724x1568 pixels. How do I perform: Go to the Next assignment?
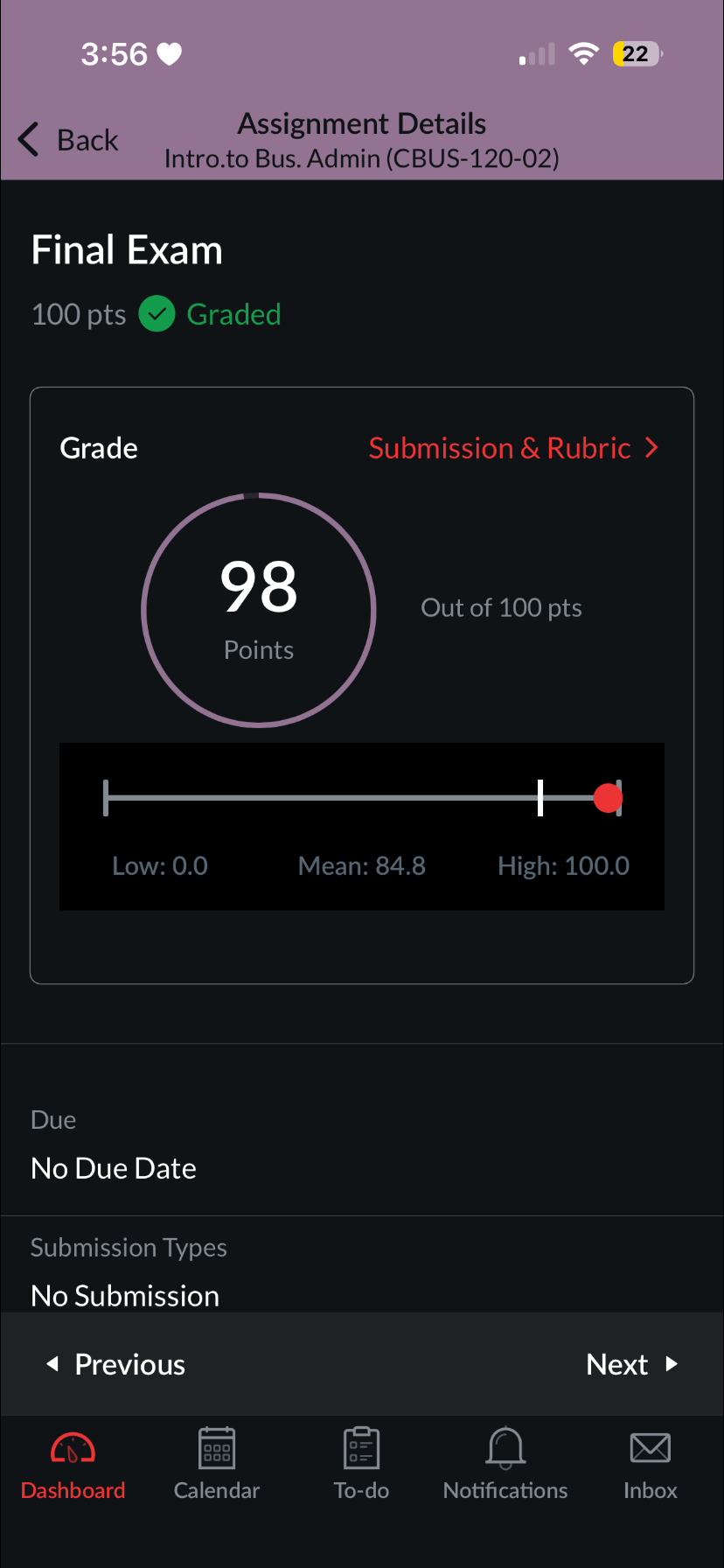tap(631, 1364)
